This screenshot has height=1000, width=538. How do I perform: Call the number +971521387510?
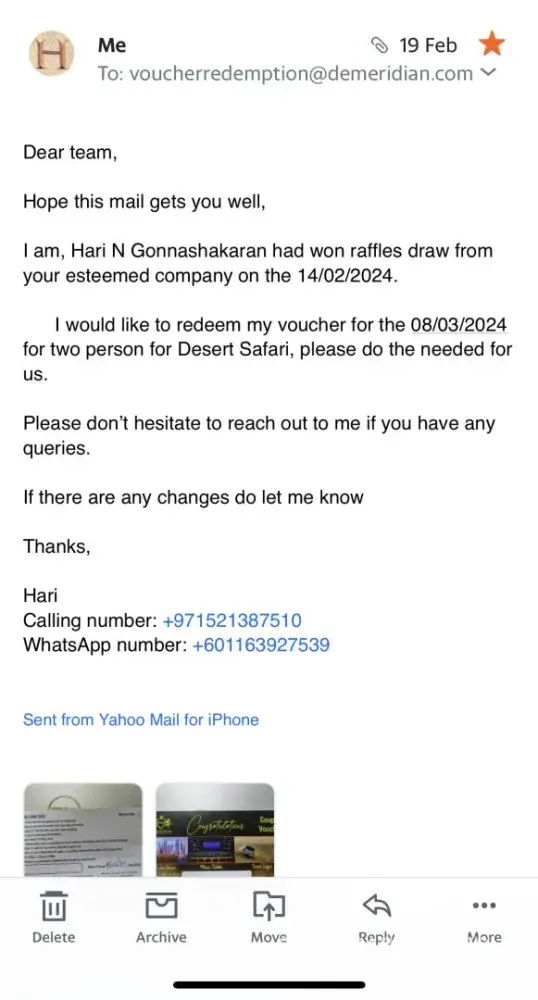click(232, 621)
